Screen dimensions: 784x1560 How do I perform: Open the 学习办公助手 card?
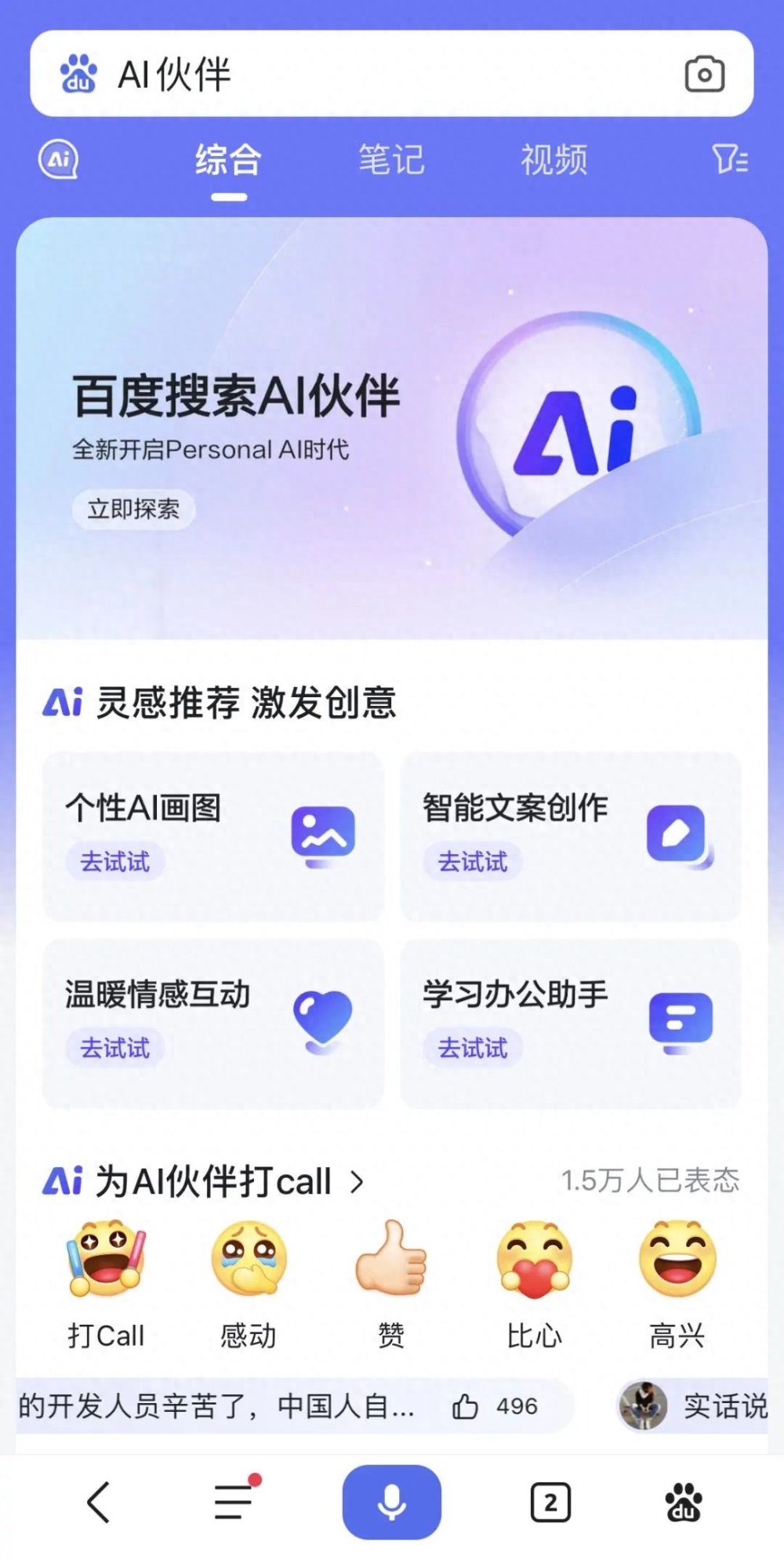pos(571,1024)
